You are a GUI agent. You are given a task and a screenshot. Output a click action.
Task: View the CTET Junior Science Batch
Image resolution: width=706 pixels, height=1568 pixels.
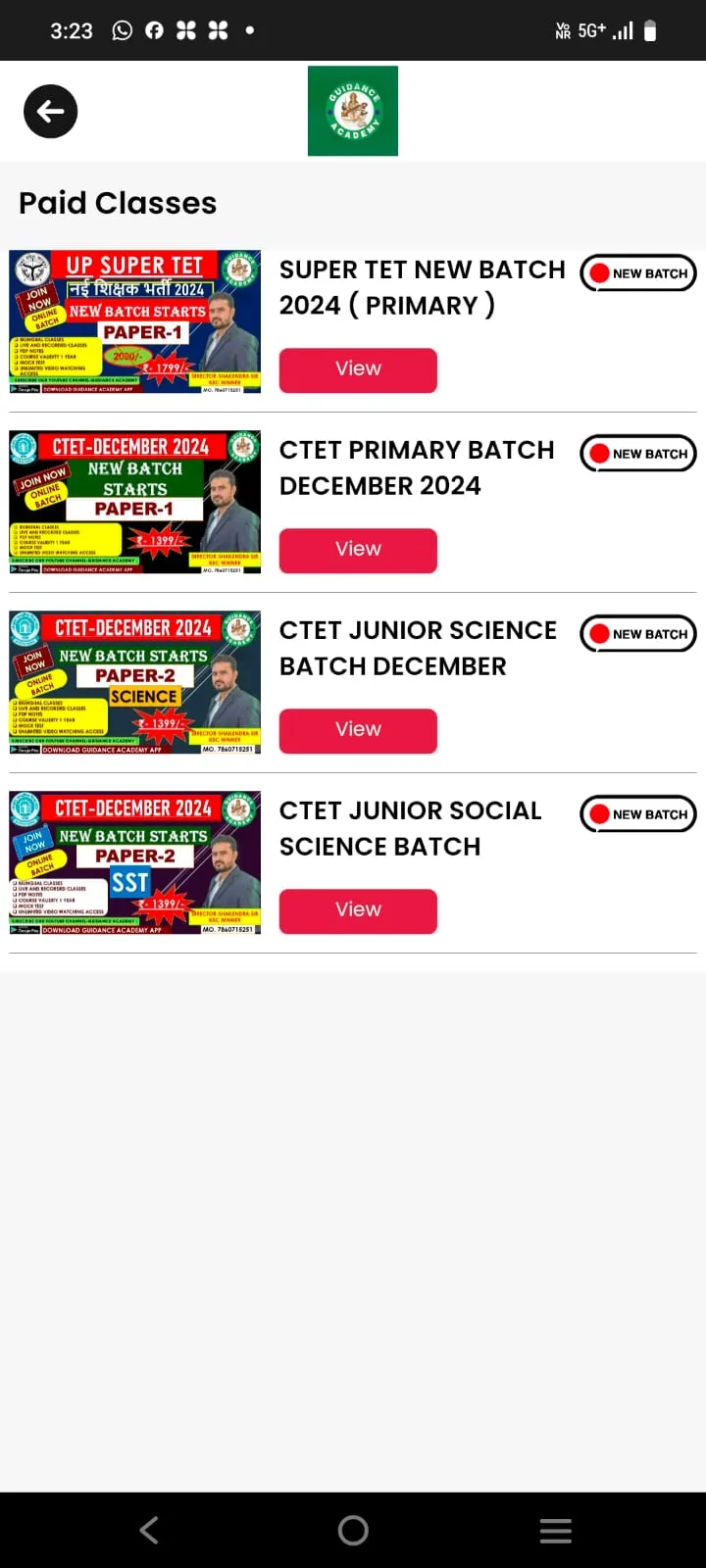click(x=358, y=730)
